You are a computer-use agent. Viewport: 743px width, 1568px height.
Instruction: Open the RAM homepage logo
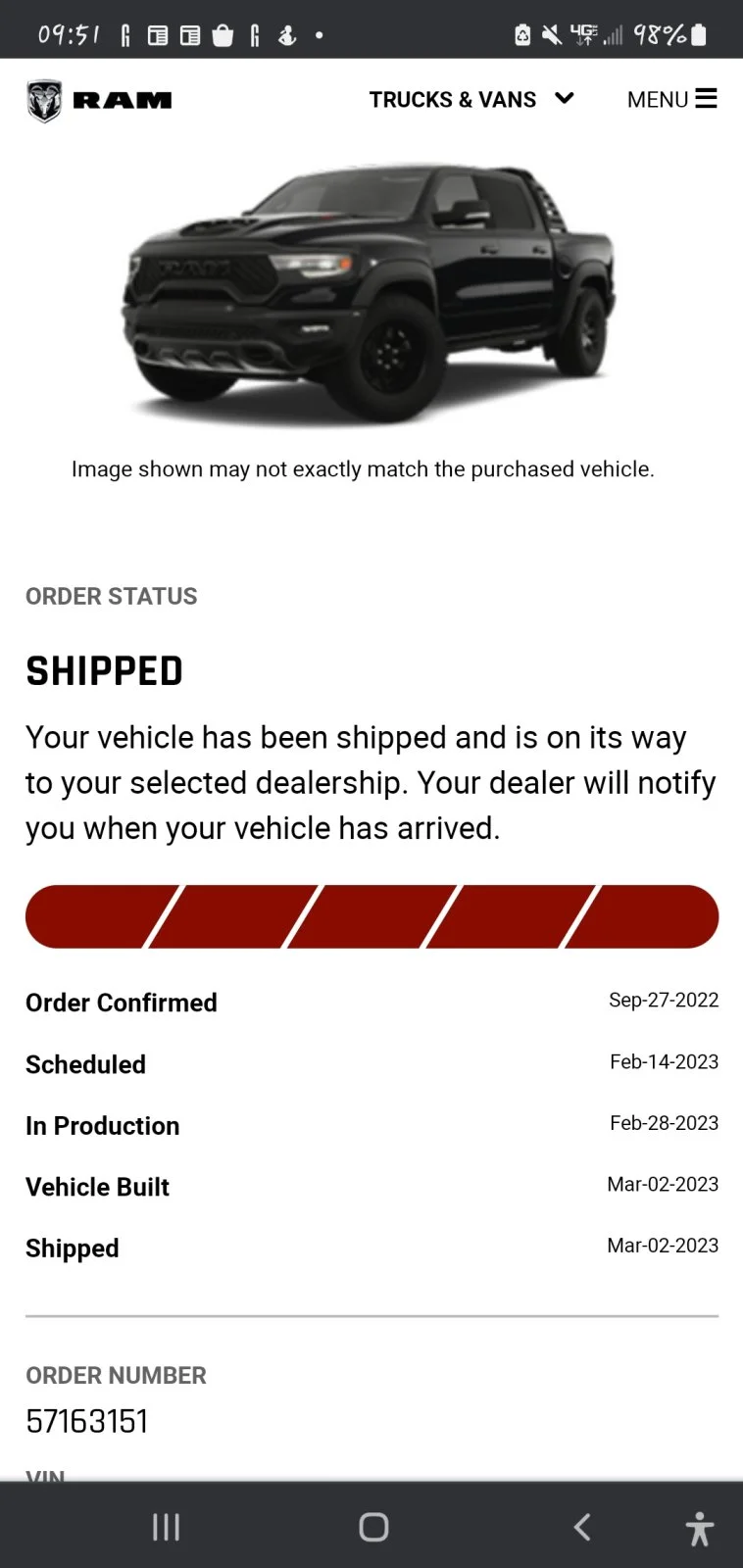point(99,100)
